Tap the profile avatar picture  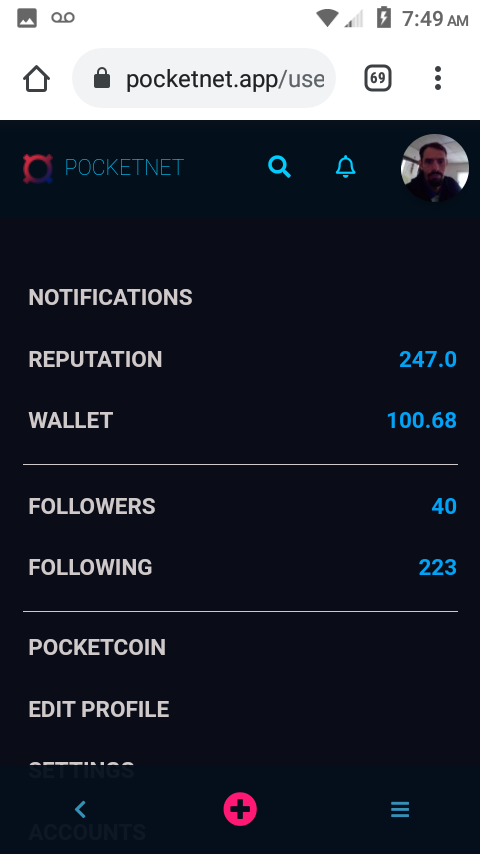pyautogui.click(x=435, y=168)
